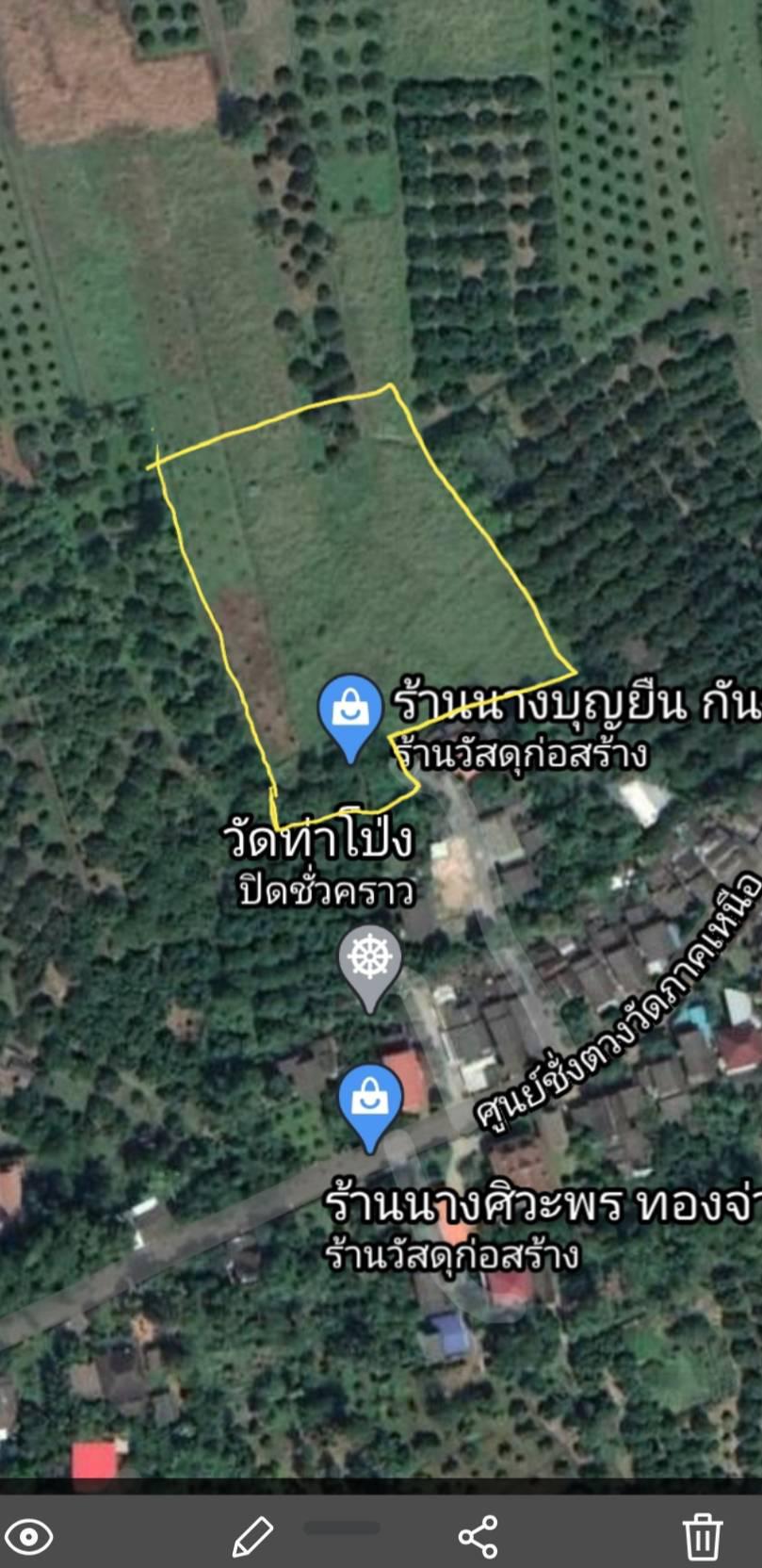The height and width of the screenshot is (1568, 762).
Task: Delete this image with the trash icon
Action: point(703,1537)
